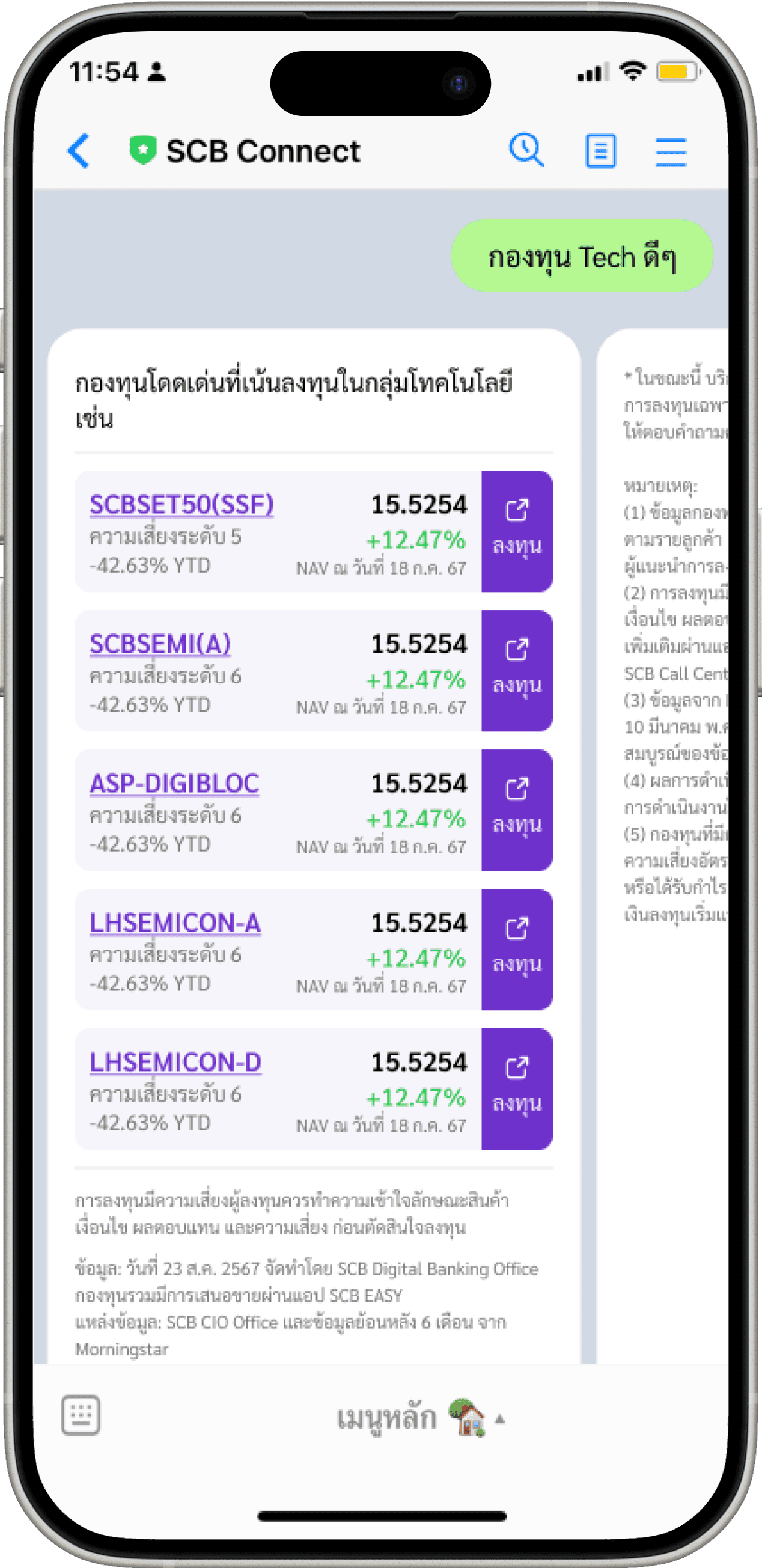Viewport: 762px width, 1568px height.
Task: Switch to keyboard input
Action: point(81,1415)
